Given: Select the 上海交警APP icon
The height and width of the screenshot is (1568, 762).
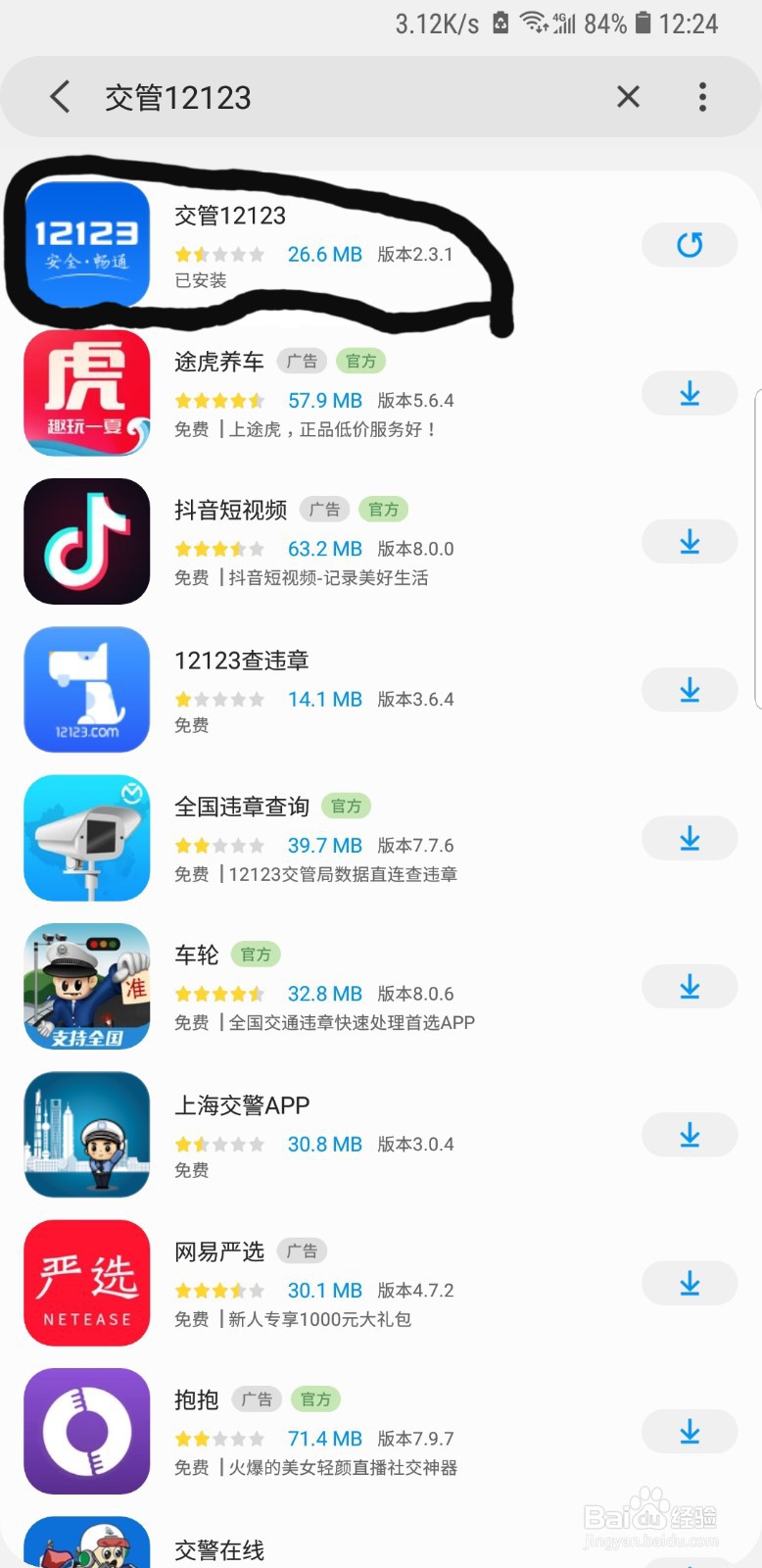Looking at the screenshot, I should tap(86, 1135).
